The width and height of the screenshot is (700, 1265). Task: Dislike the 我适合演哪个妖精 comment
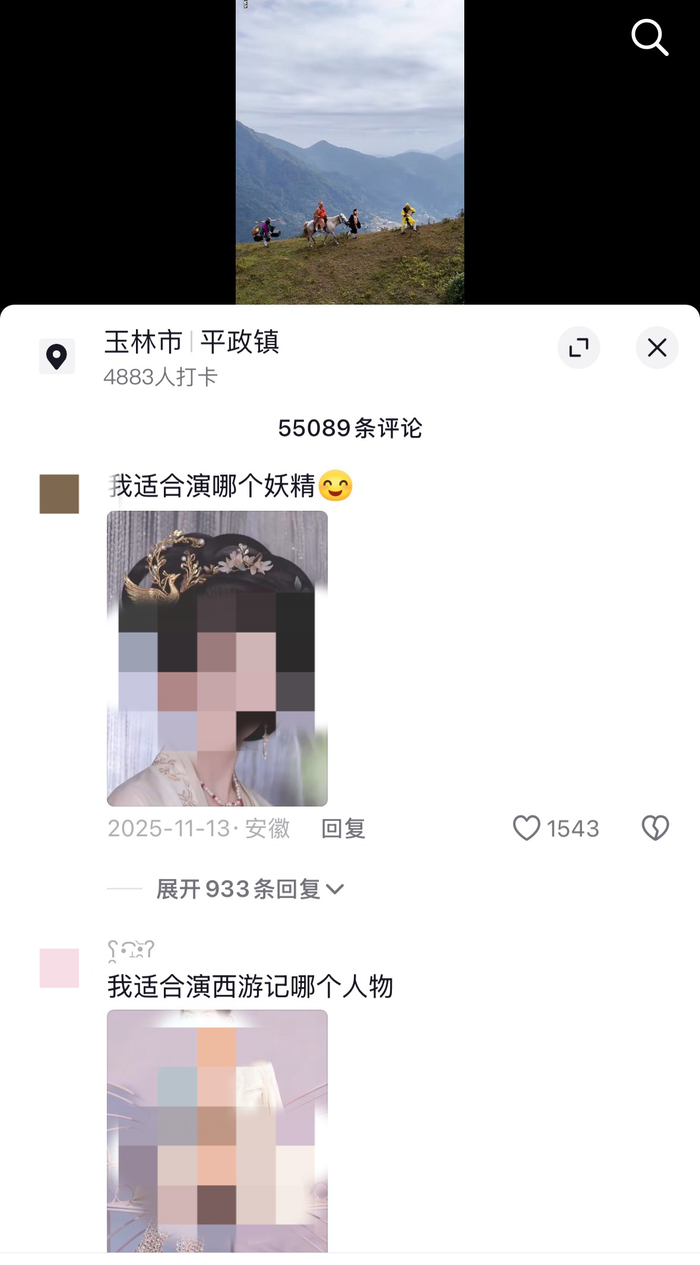(655, 828)
